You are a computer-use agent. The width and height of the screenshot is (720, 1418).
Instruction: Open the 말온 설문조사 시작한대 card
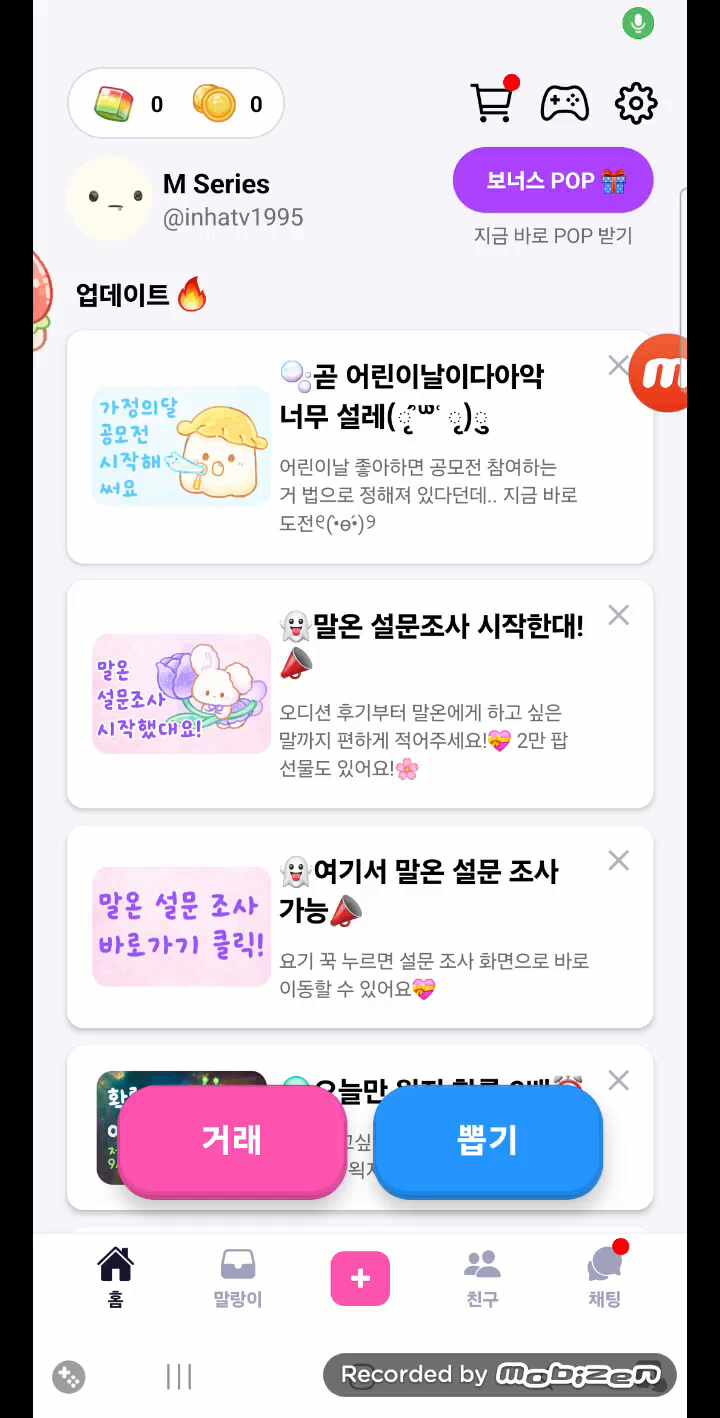(360, 694)
